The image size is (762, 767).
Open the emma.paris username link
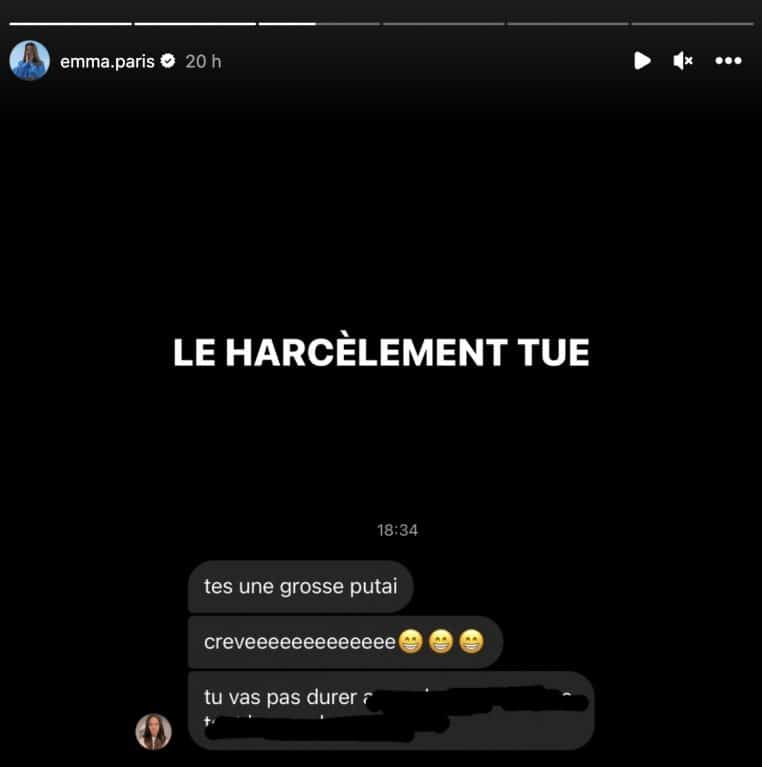(x=107, y=61)
